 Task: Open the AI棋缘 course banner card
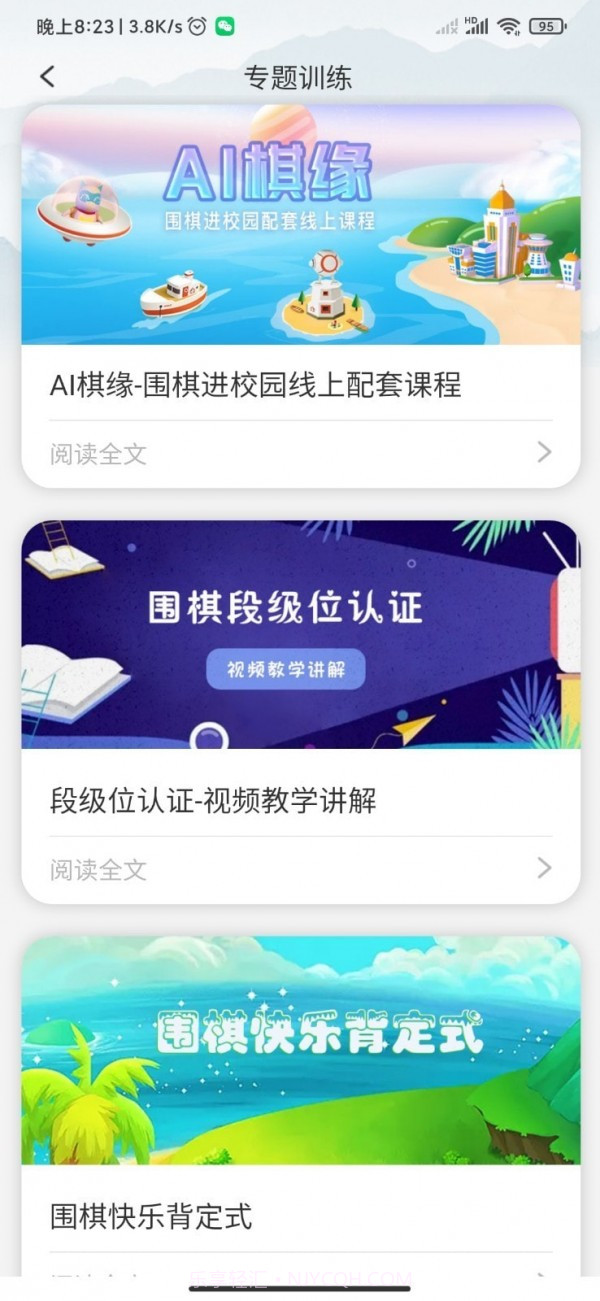tap(300, 225)
